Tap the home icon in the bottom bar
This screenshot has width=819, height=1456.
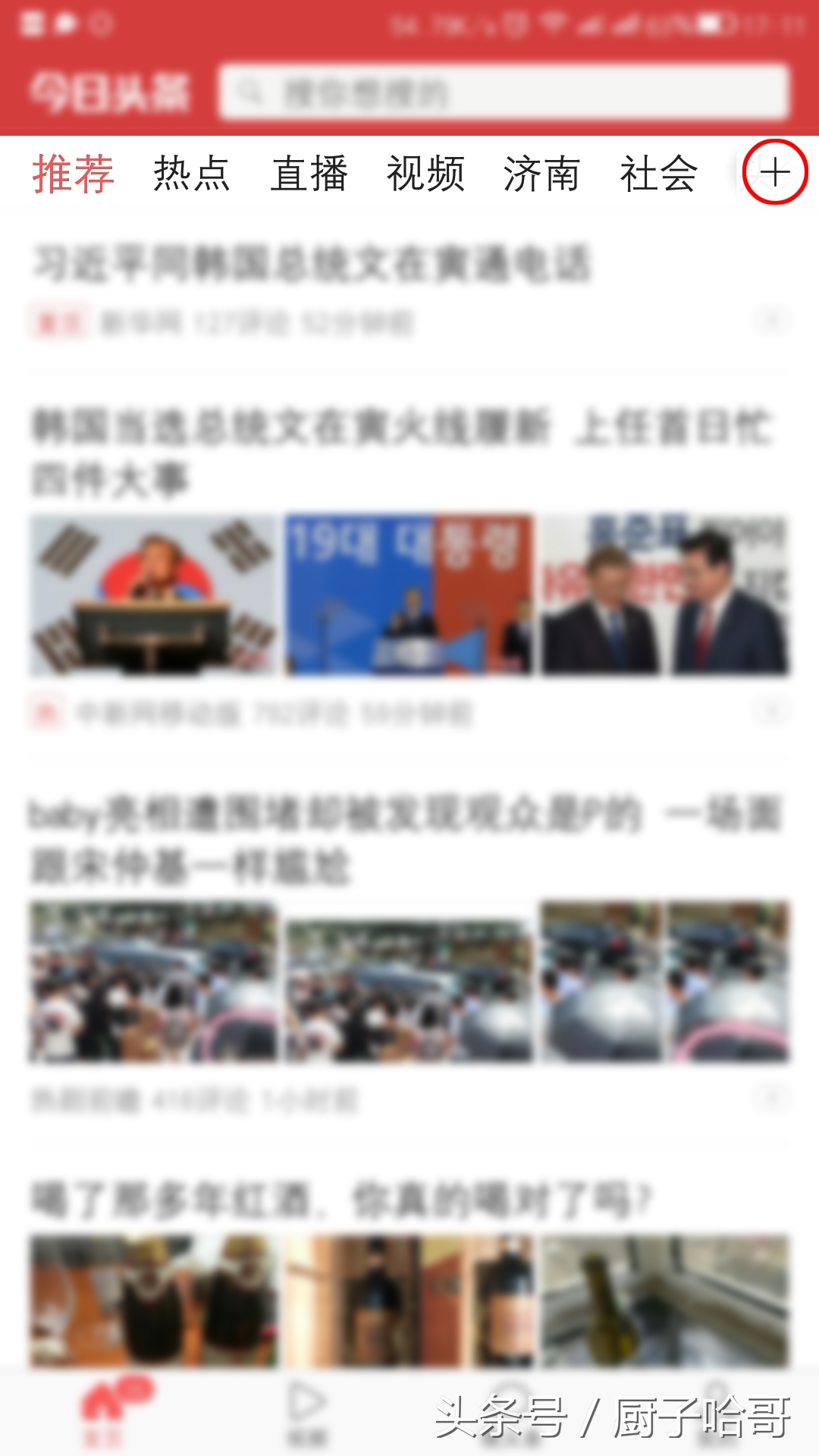104,1410
